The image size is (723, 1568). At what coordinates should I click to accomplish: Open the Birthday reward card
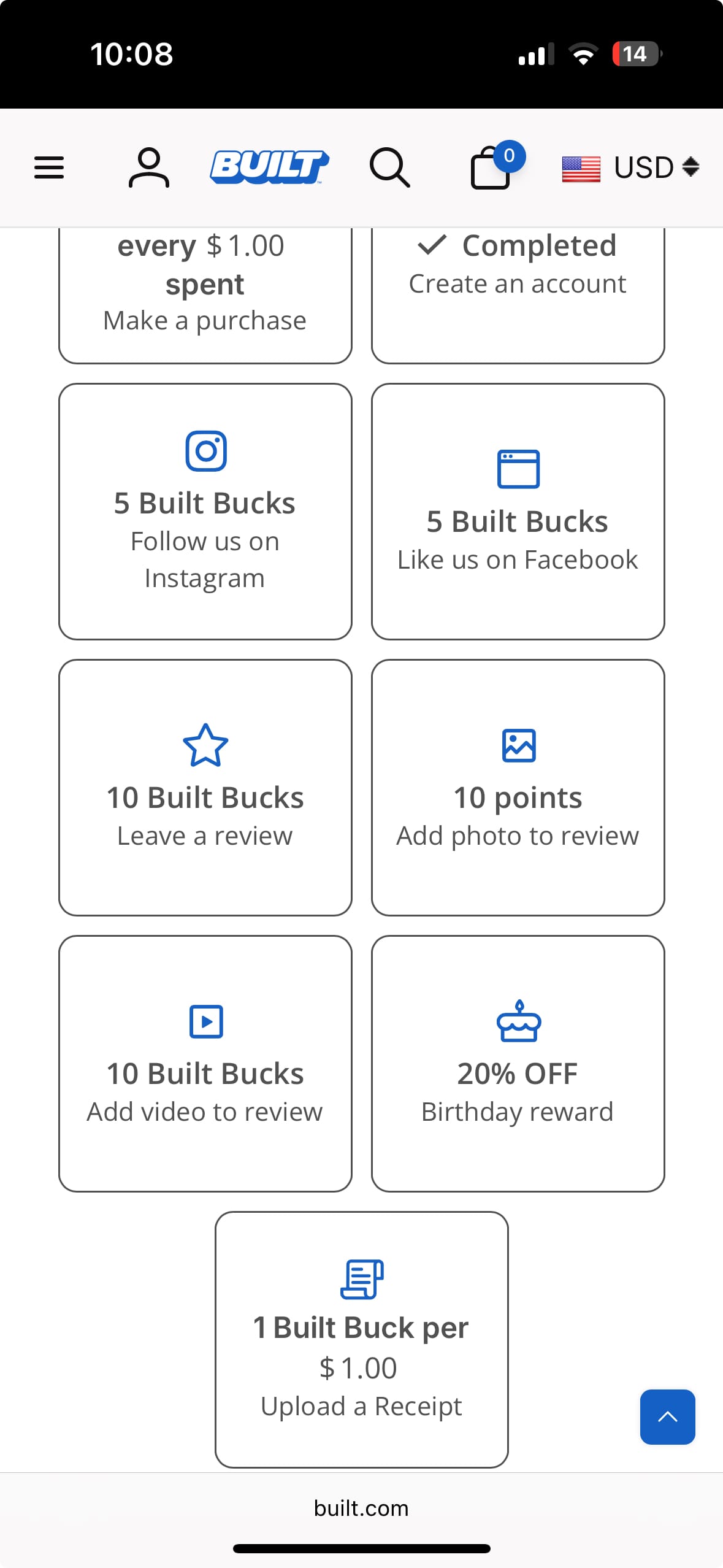518,1064
